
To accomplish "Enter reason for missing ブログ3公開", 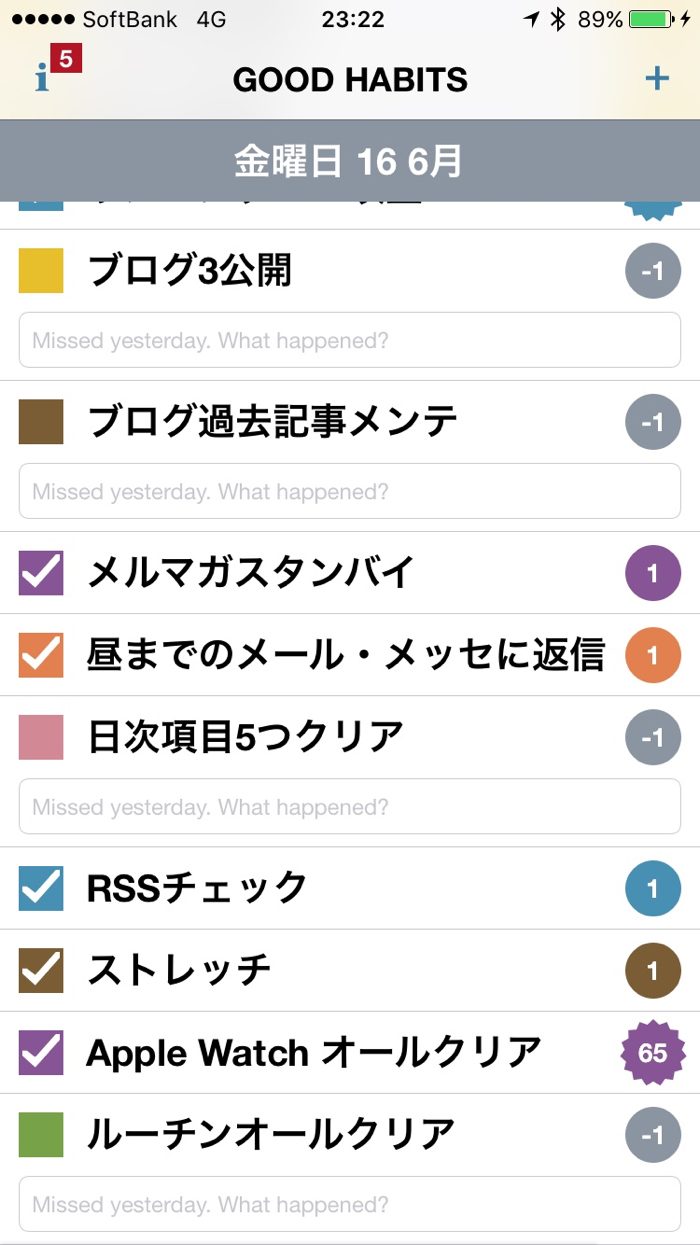I will pyautogui.click(x=350, y=341).
